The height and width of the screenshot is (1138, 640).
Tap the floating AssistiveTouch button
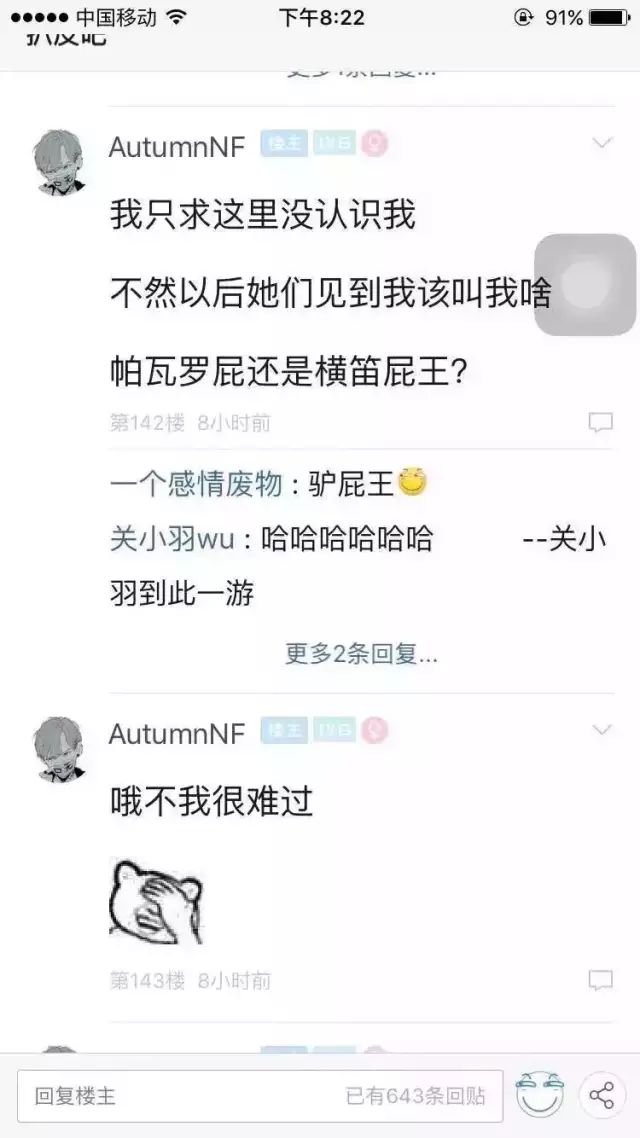(x=585, y=285)
